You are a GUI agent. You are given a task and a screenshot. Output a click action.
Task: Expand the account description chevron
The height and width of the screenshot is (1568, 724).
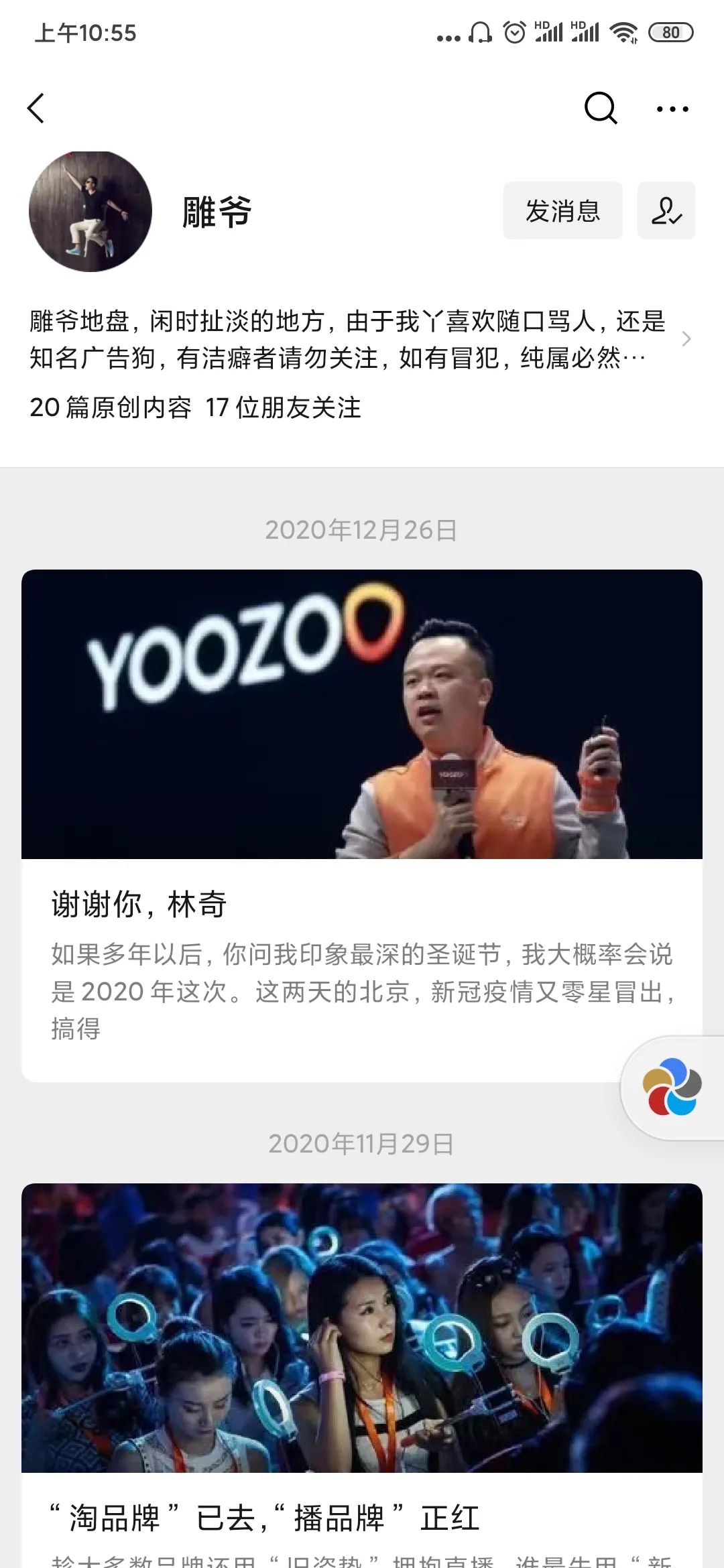pyautogui.click(x=686, y=339)
